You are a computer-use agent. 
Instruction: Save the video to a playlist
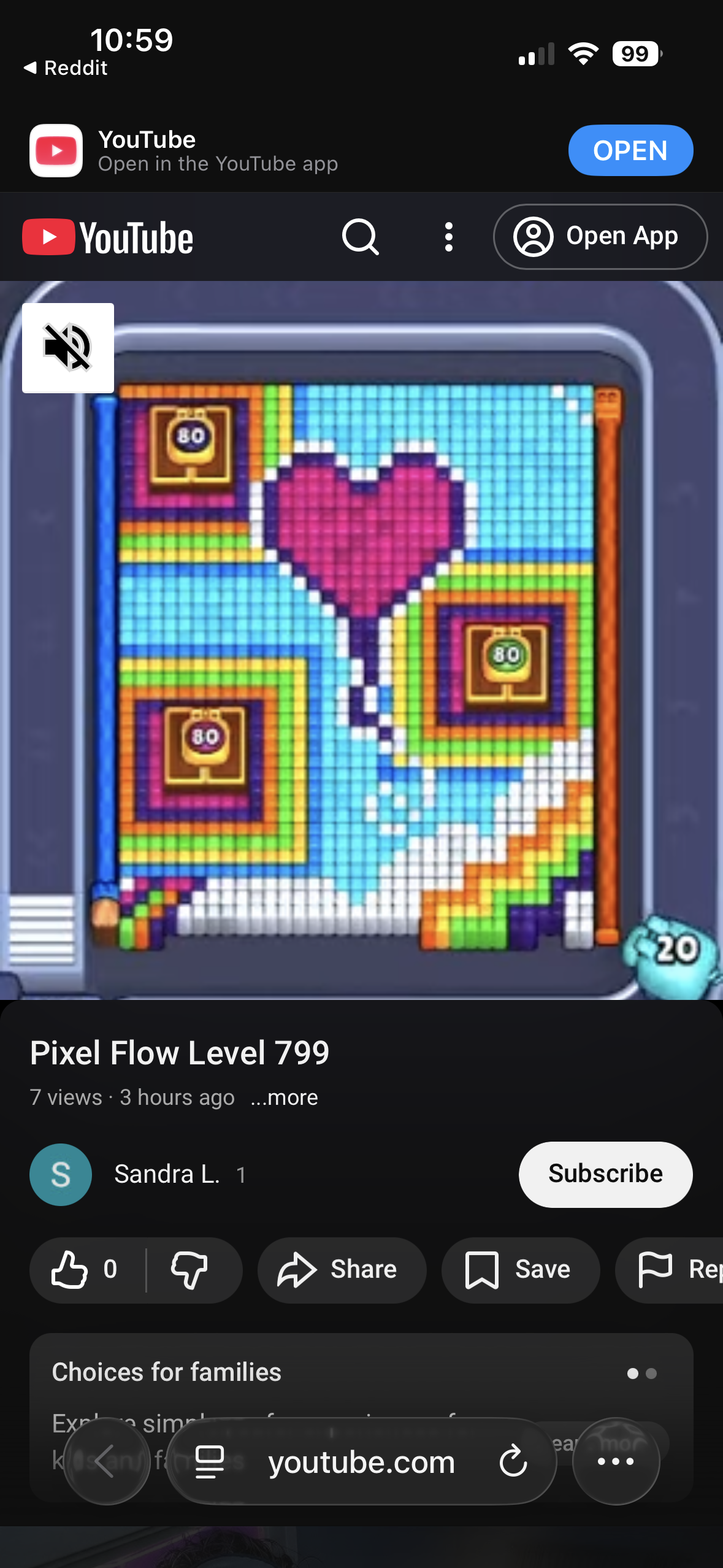[519, 1270]
